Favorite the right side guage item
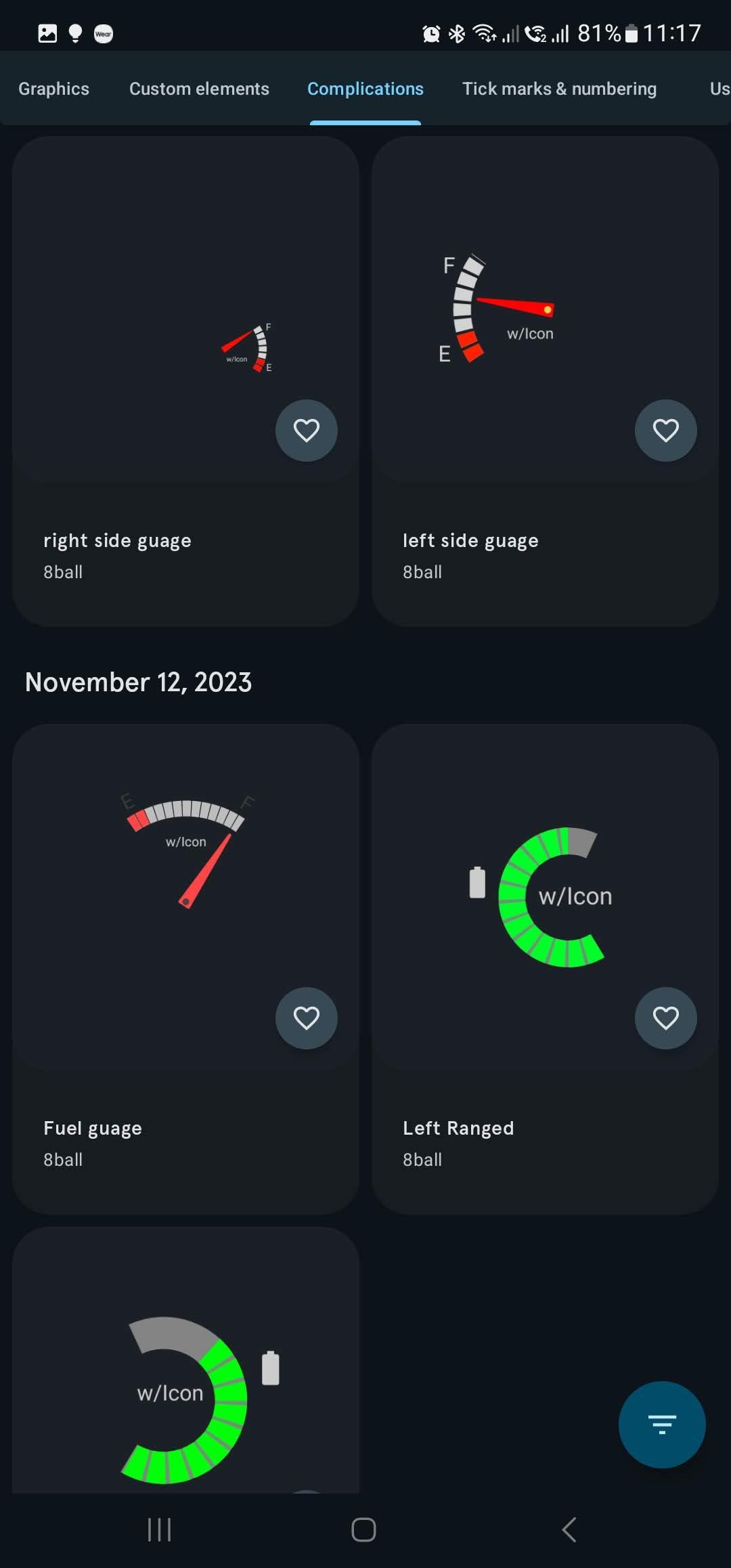Viewport: 731px width, 1568px height. pyautogui.click(x=307, y=431)
